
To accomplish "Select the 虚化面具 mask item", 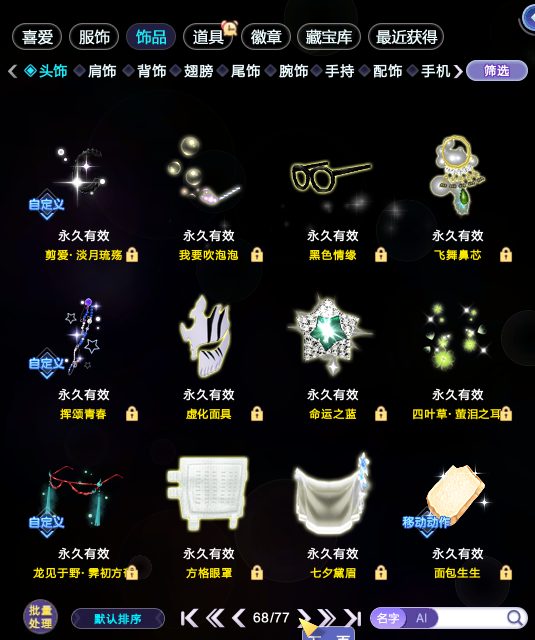I will point(208,337).
